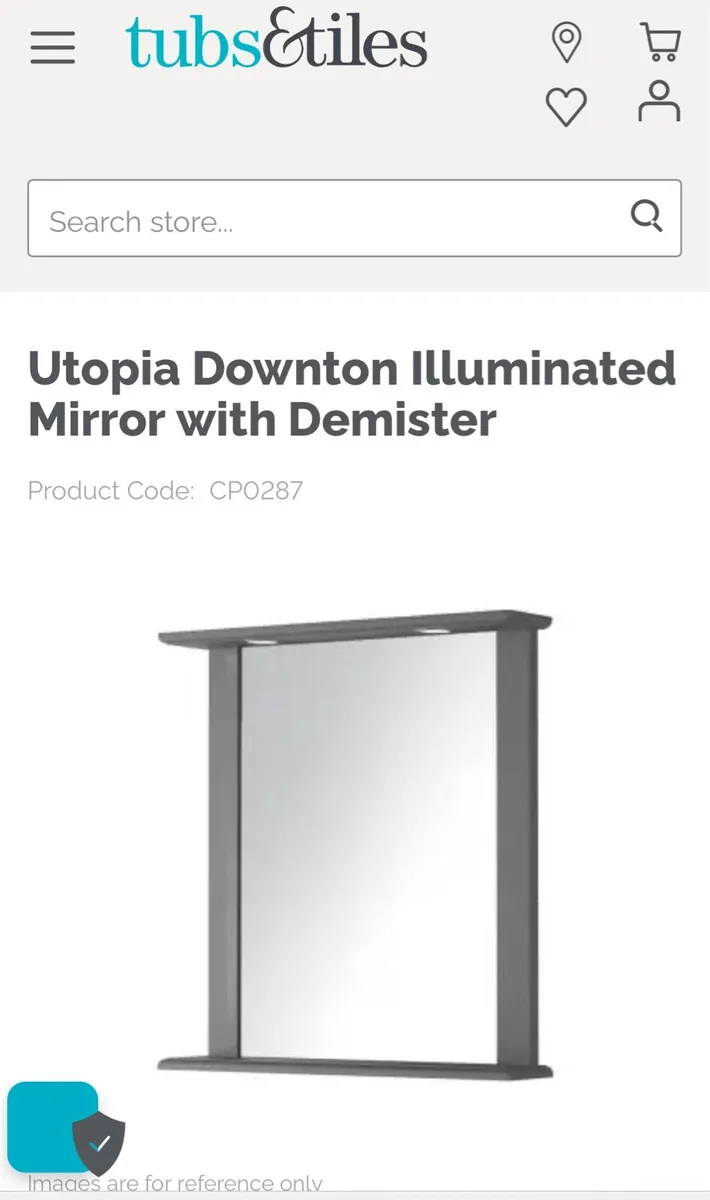This screenshot has width=710, height=1200.
Task: Open the wishlist heart
Action: point(566,106)
